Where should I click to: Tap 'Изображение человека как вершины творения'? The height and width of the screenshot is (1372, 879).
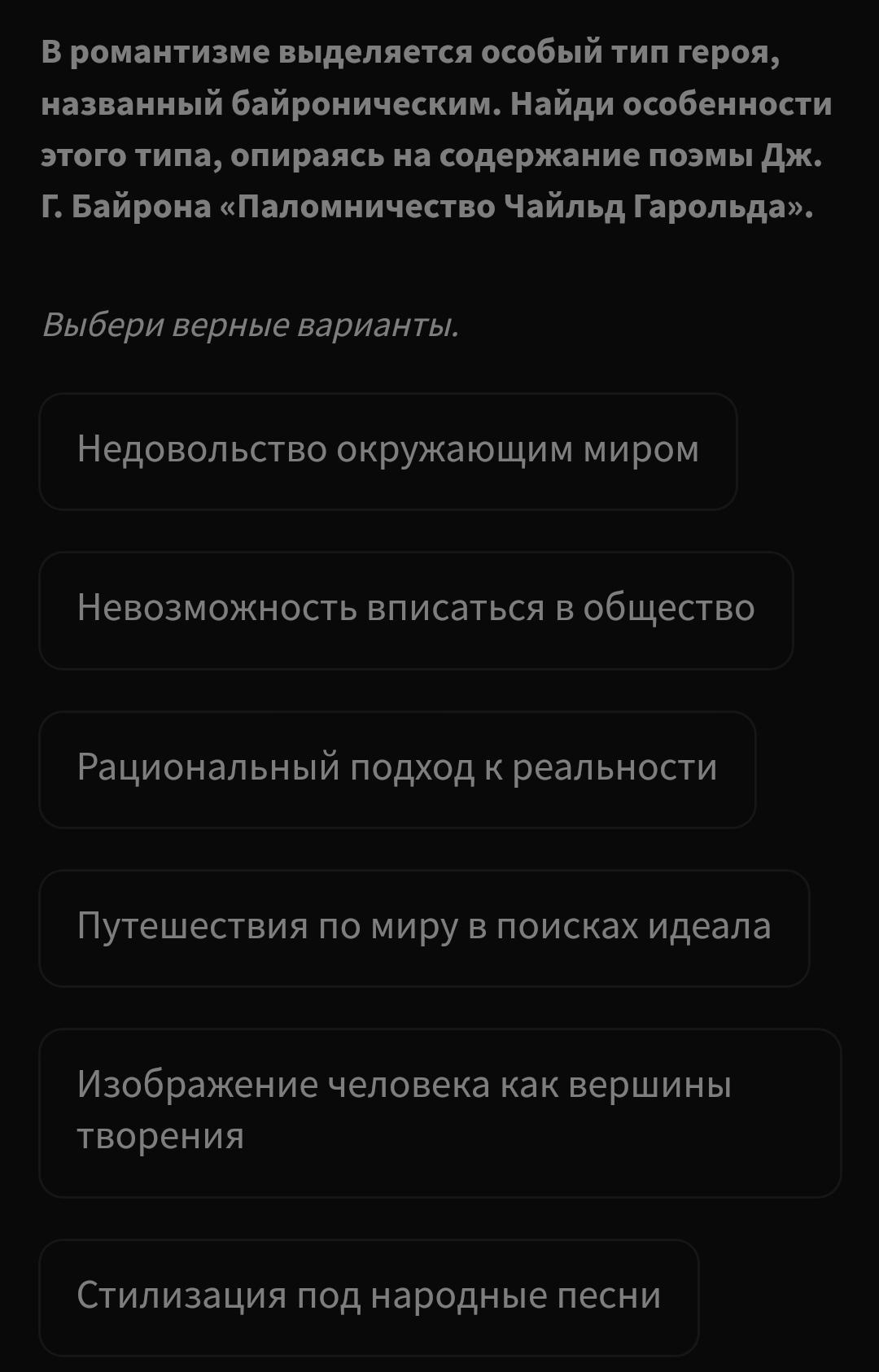click(x=439, y=1112)
